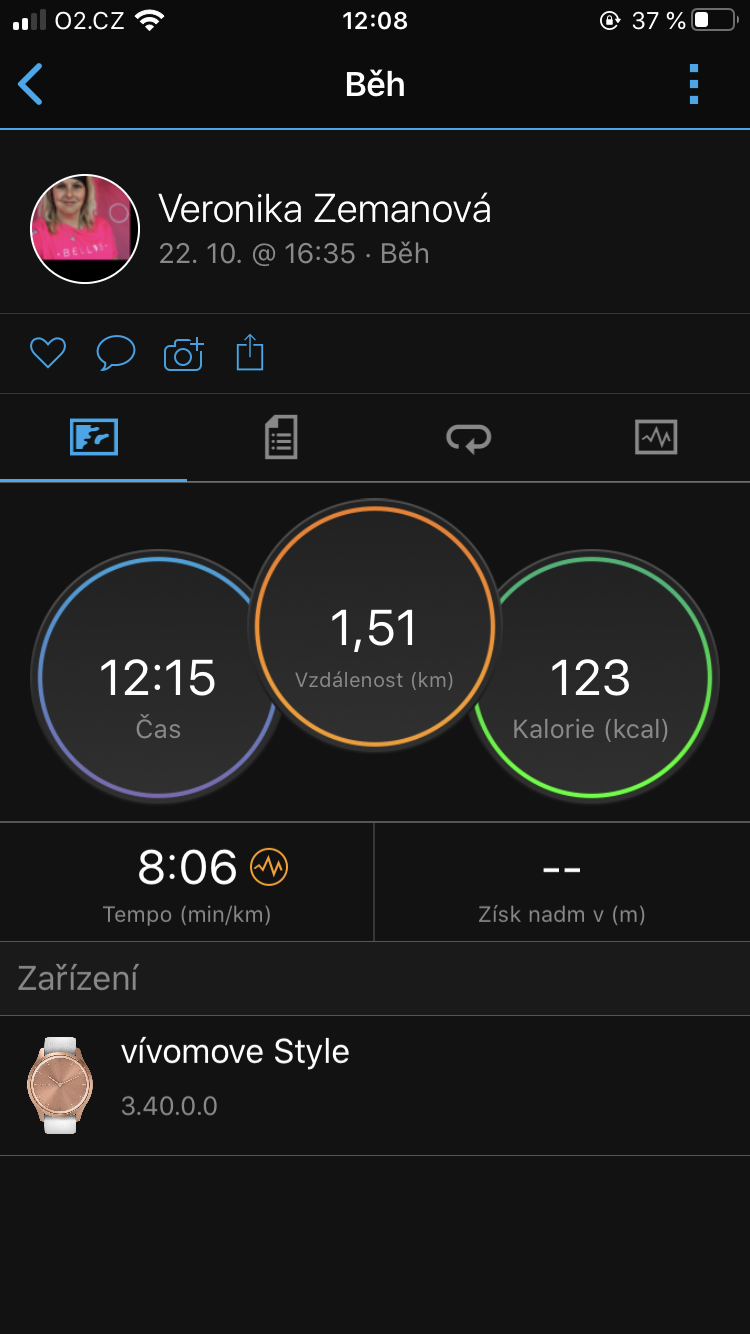Go back using the top-left arrow
Viewport: 750px width, 1334px height.
click(31, 84)
